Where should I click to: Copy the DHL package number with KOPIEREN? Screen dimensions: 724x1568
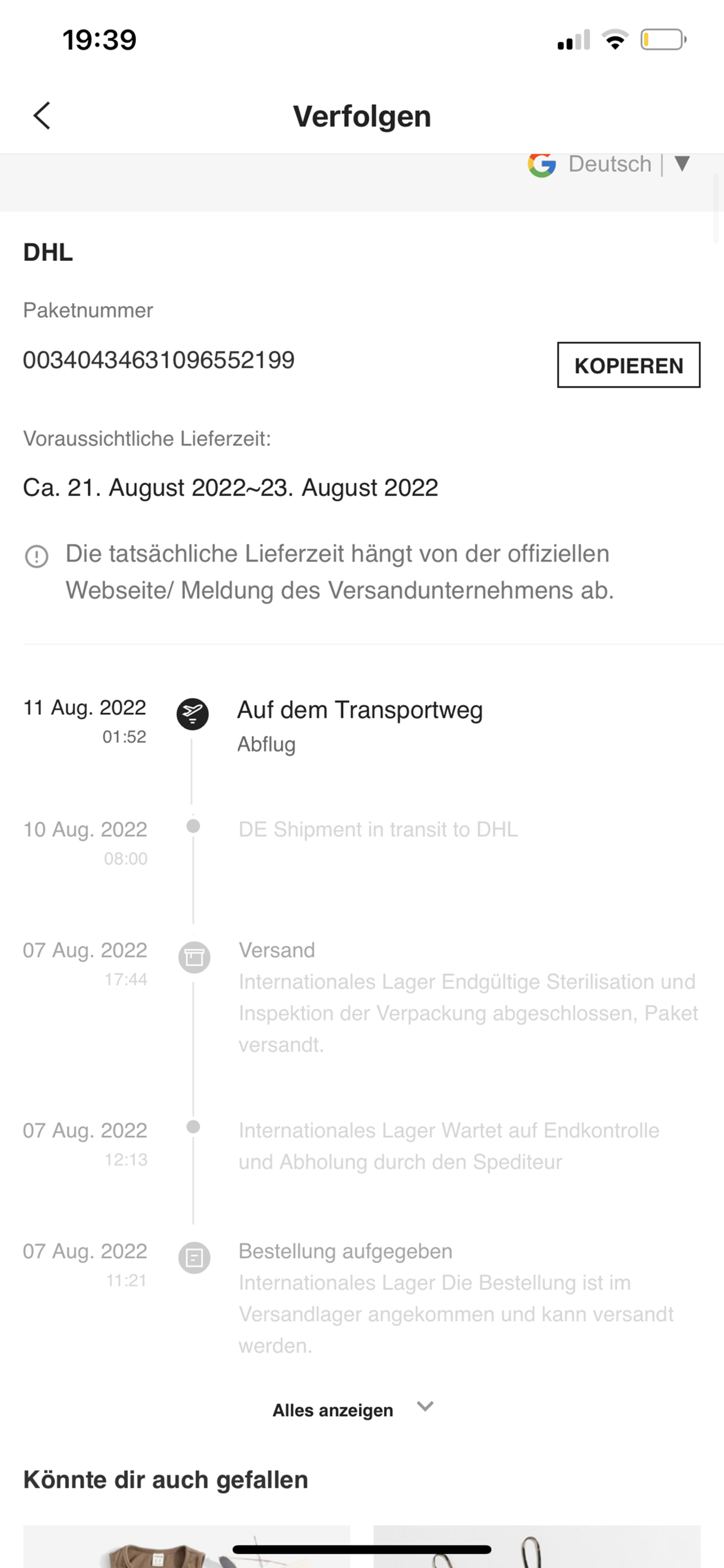coord(628,365)
